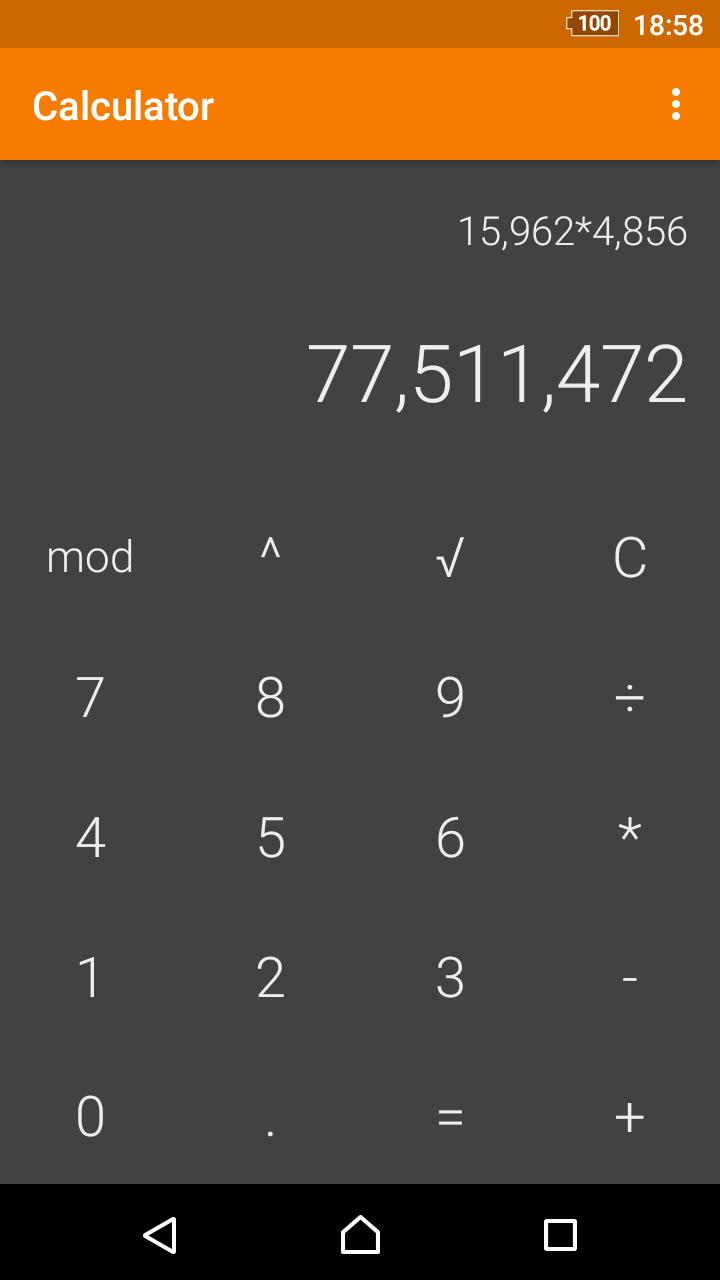Clear the calculation with C

point(630,557)
